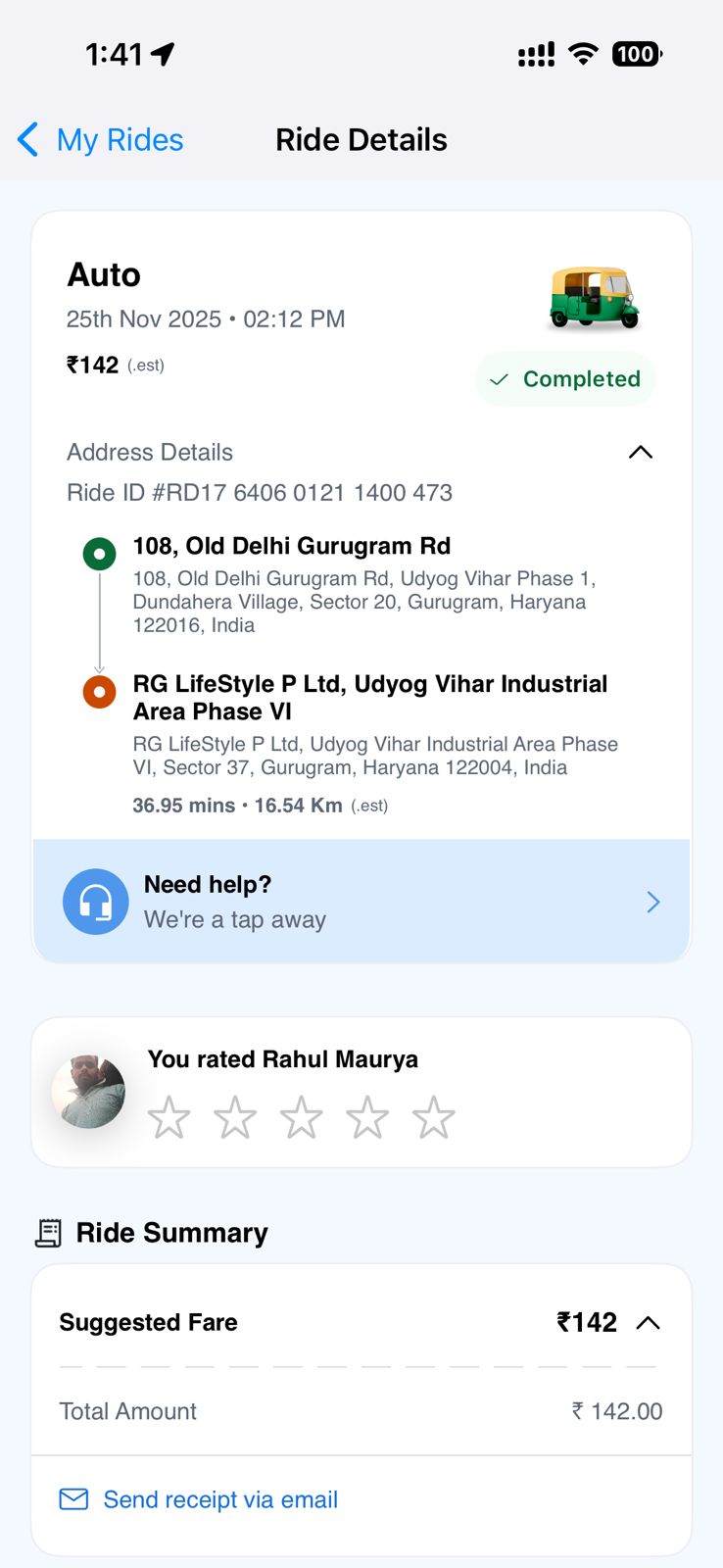Screen dimensions: 723x1568
Task: Select the fifth star for Rahul Maurya
Action: click(x=433, y=1117)
